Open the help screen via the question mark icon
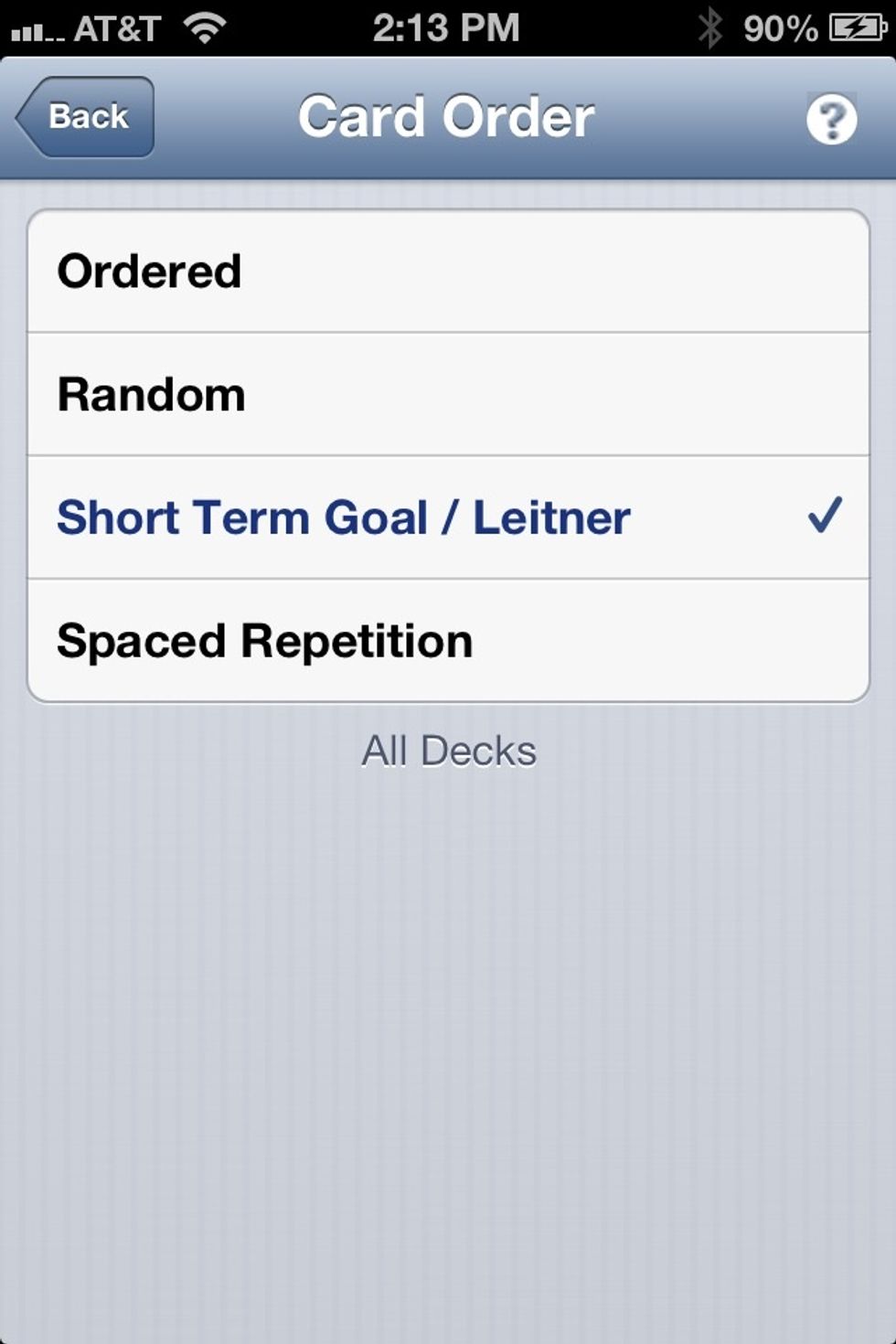Viewport: 896px width, 1344px height. [830, 116]
